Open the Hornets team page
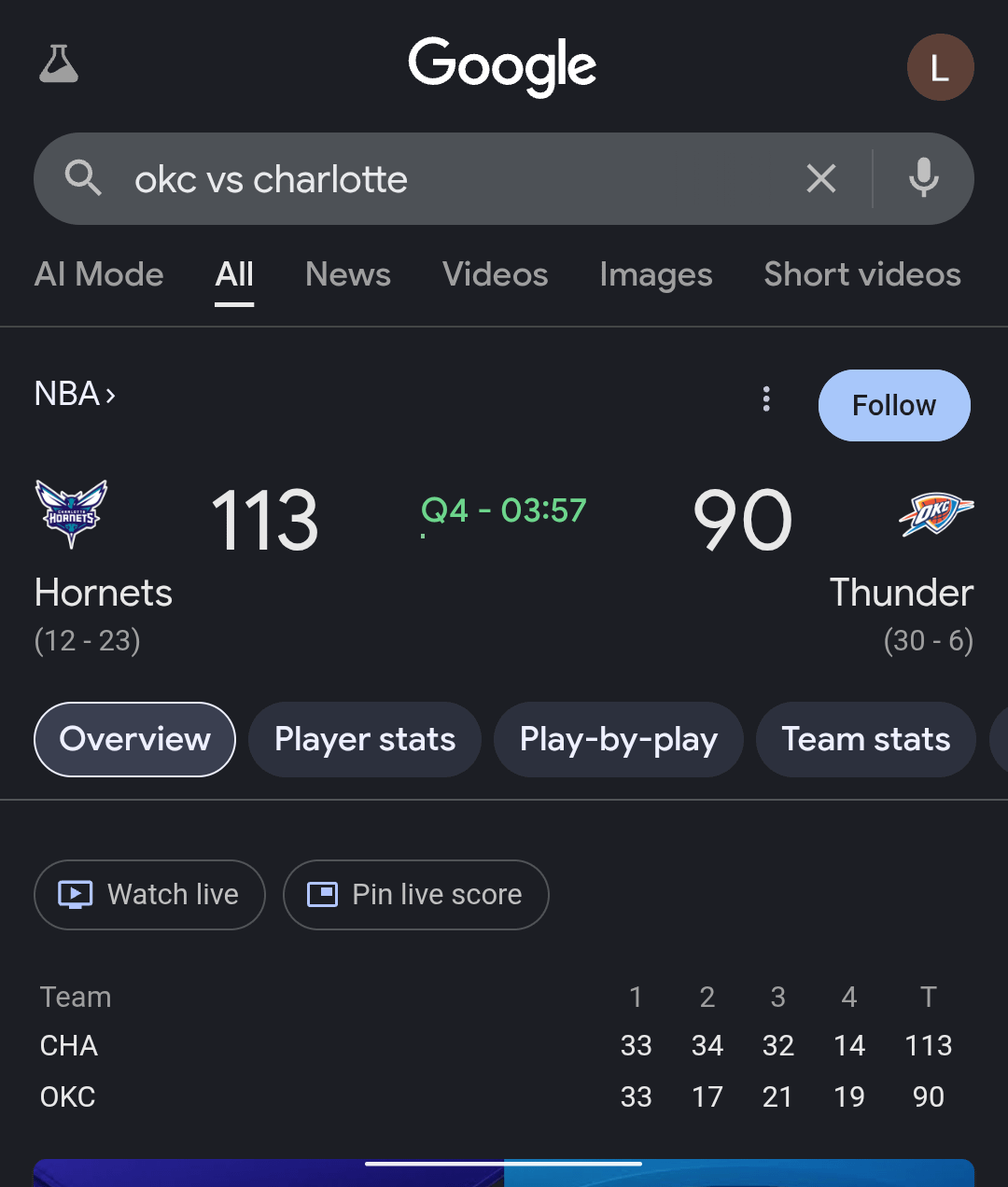The width and height of the screenshot is (1008, 1187). (103, 592)
